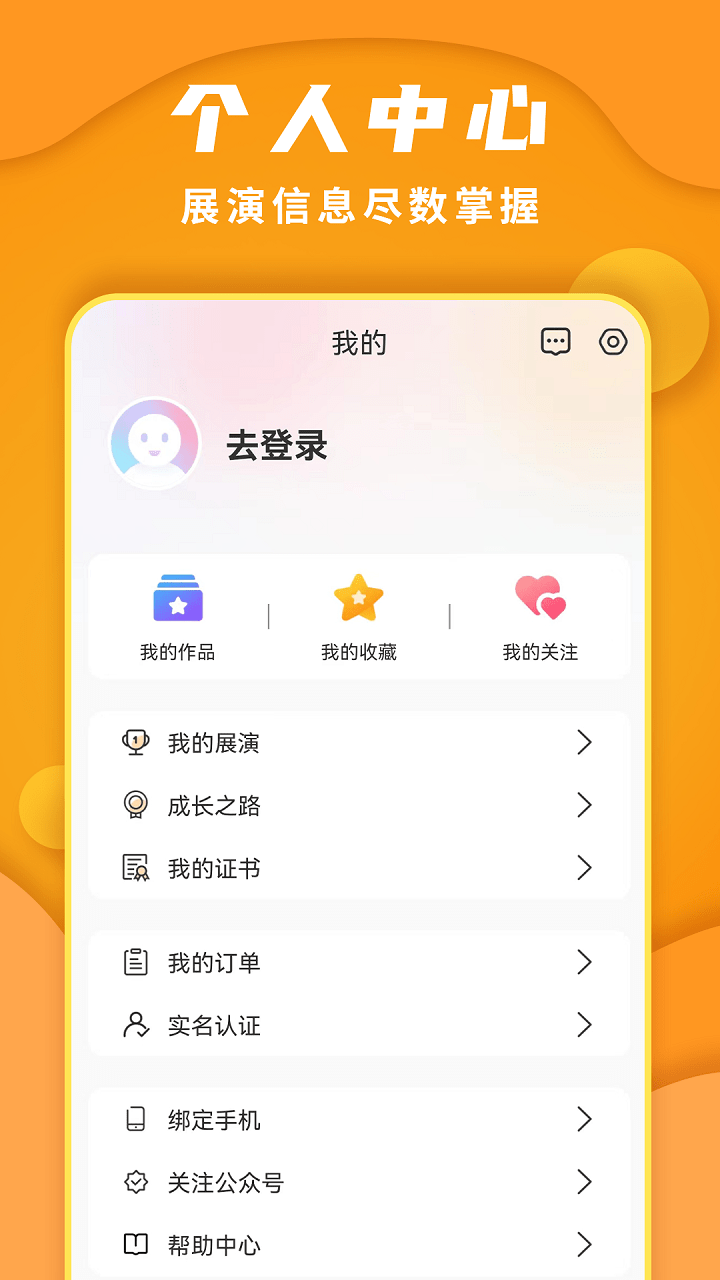This screenshot has height=1280, width=720.
Task: Select the 我的作品 works icon
Action: (x=178, y=598)
